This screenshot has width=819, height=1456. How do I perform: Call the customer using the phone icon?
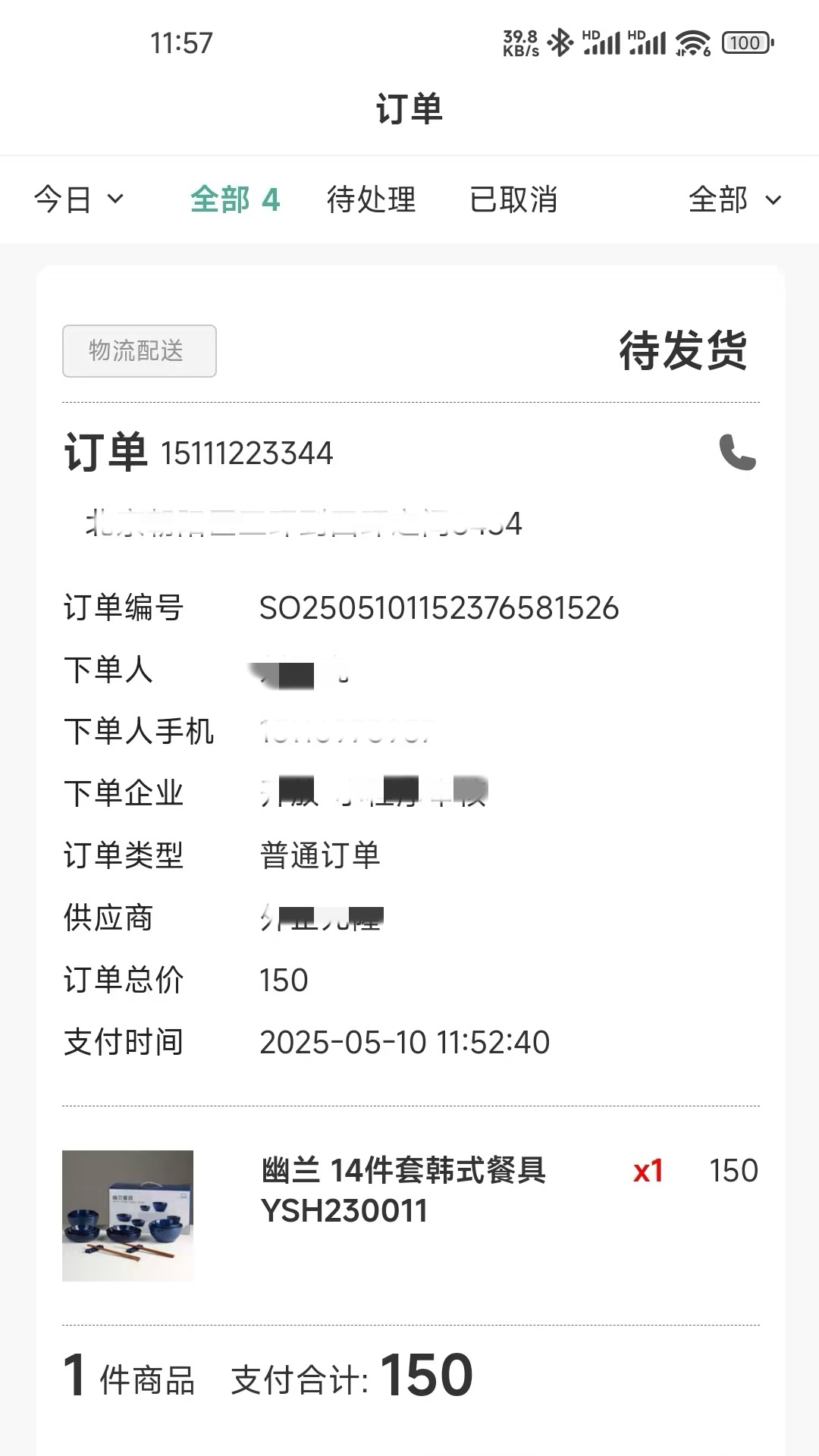[737, 453]
